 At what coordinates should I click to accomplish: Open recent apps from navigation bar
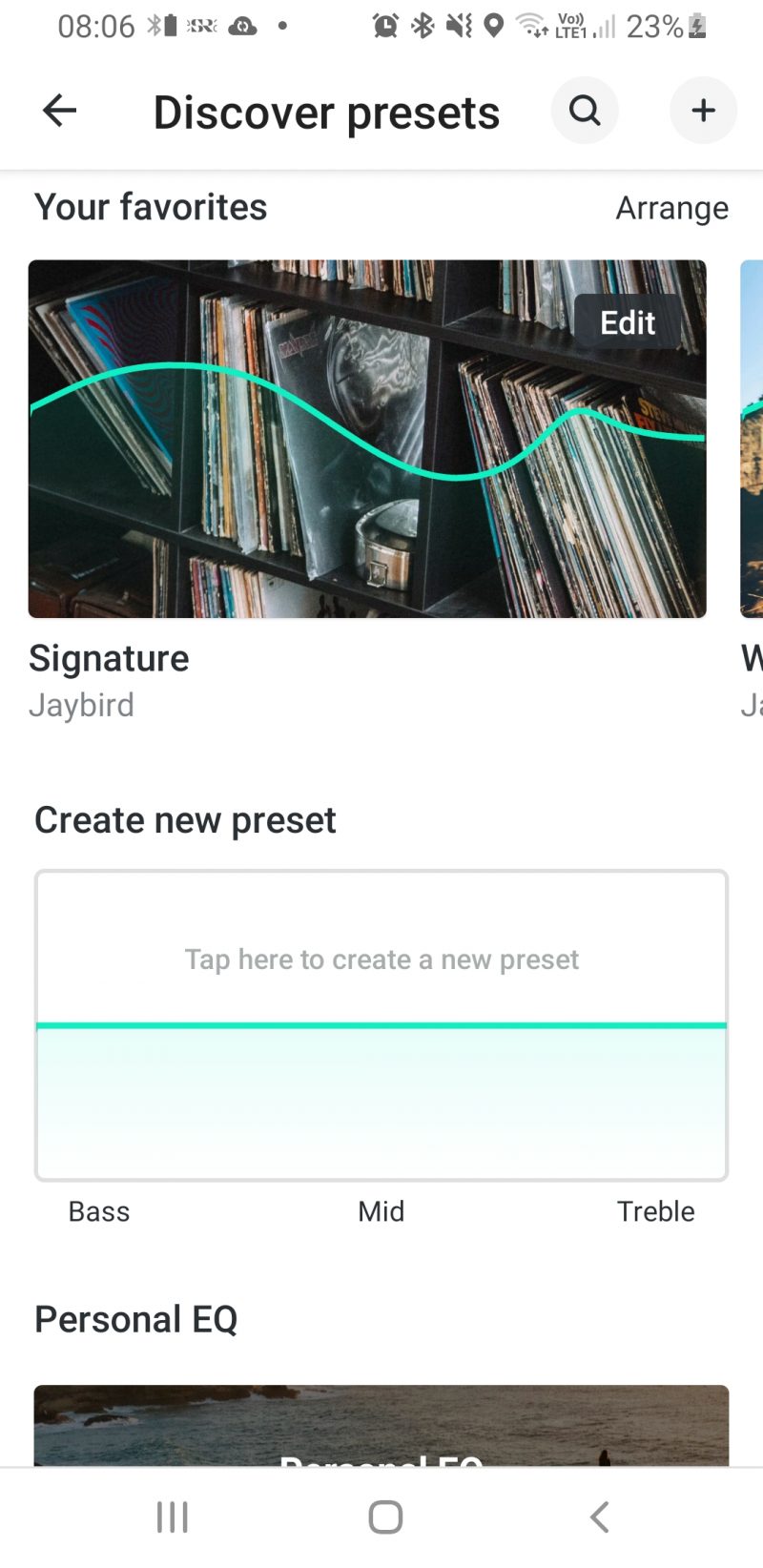tap(173, 1516)
